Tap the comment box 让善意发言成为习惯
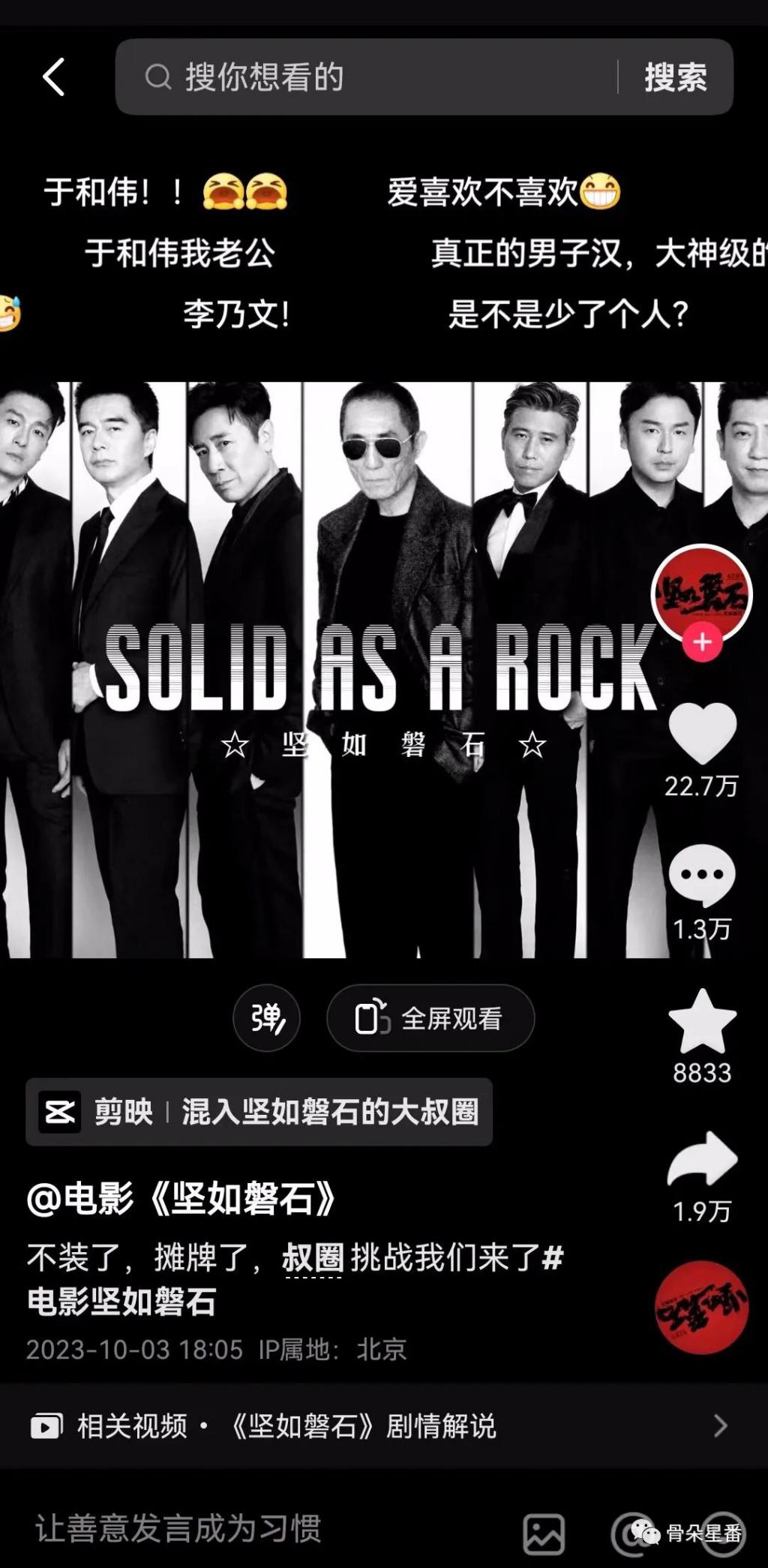This screenshot has width=768, height=1568. pos(180,1528)
